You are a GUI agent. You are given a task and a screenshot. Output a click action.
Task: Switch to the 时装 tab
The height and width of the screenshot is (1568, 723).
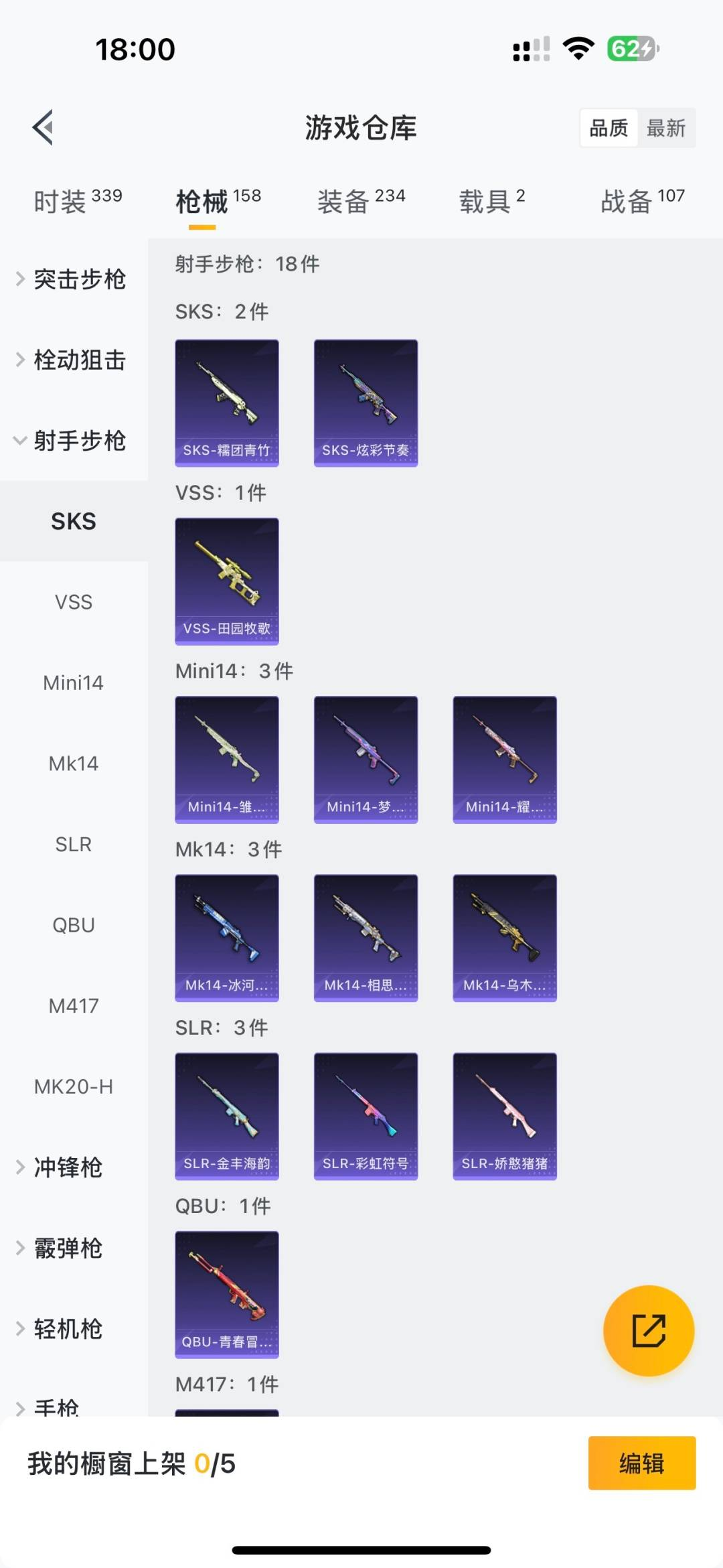pyautogui.click(x=78, y=201)
